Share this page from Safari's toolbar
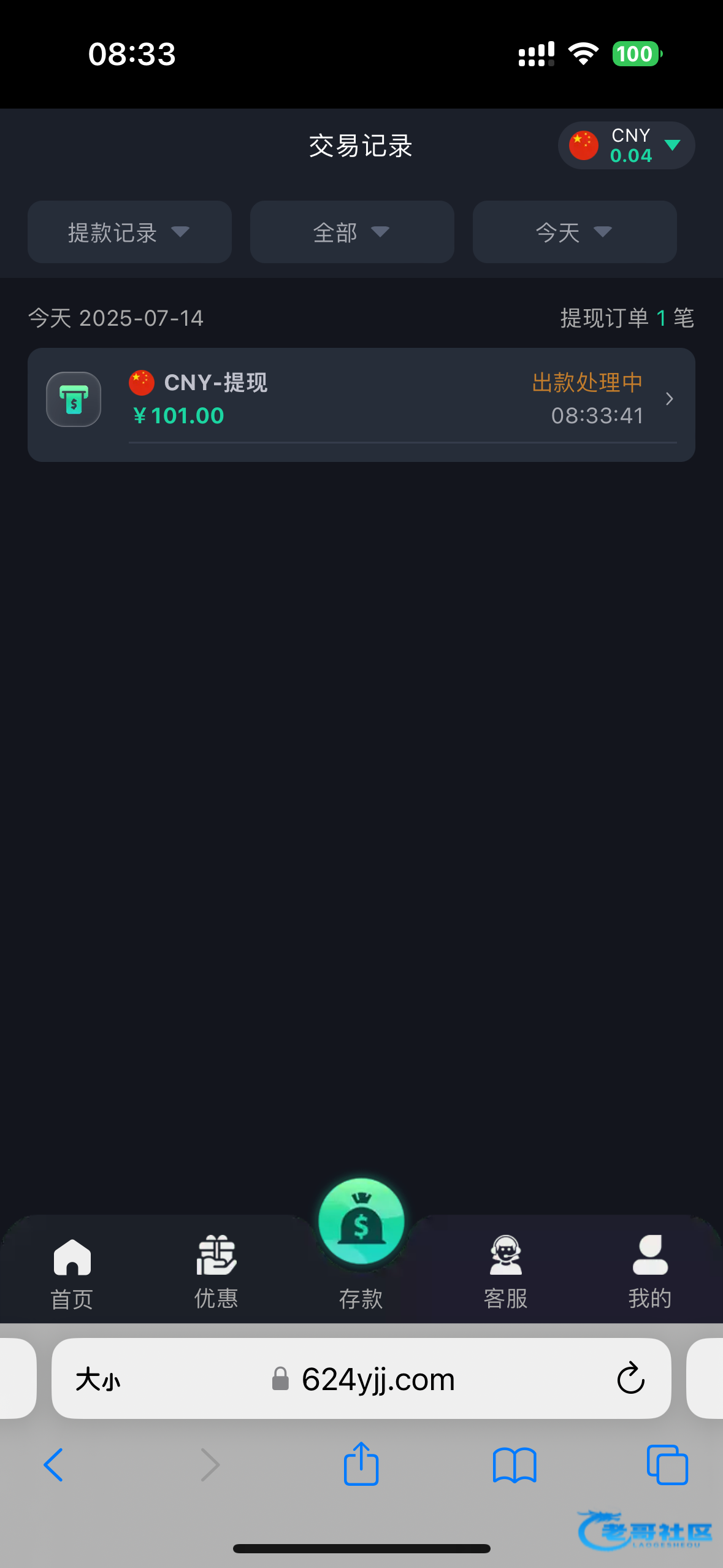Image resolution: width=723 pixels, height=1568 pixels. point(361,1464)
